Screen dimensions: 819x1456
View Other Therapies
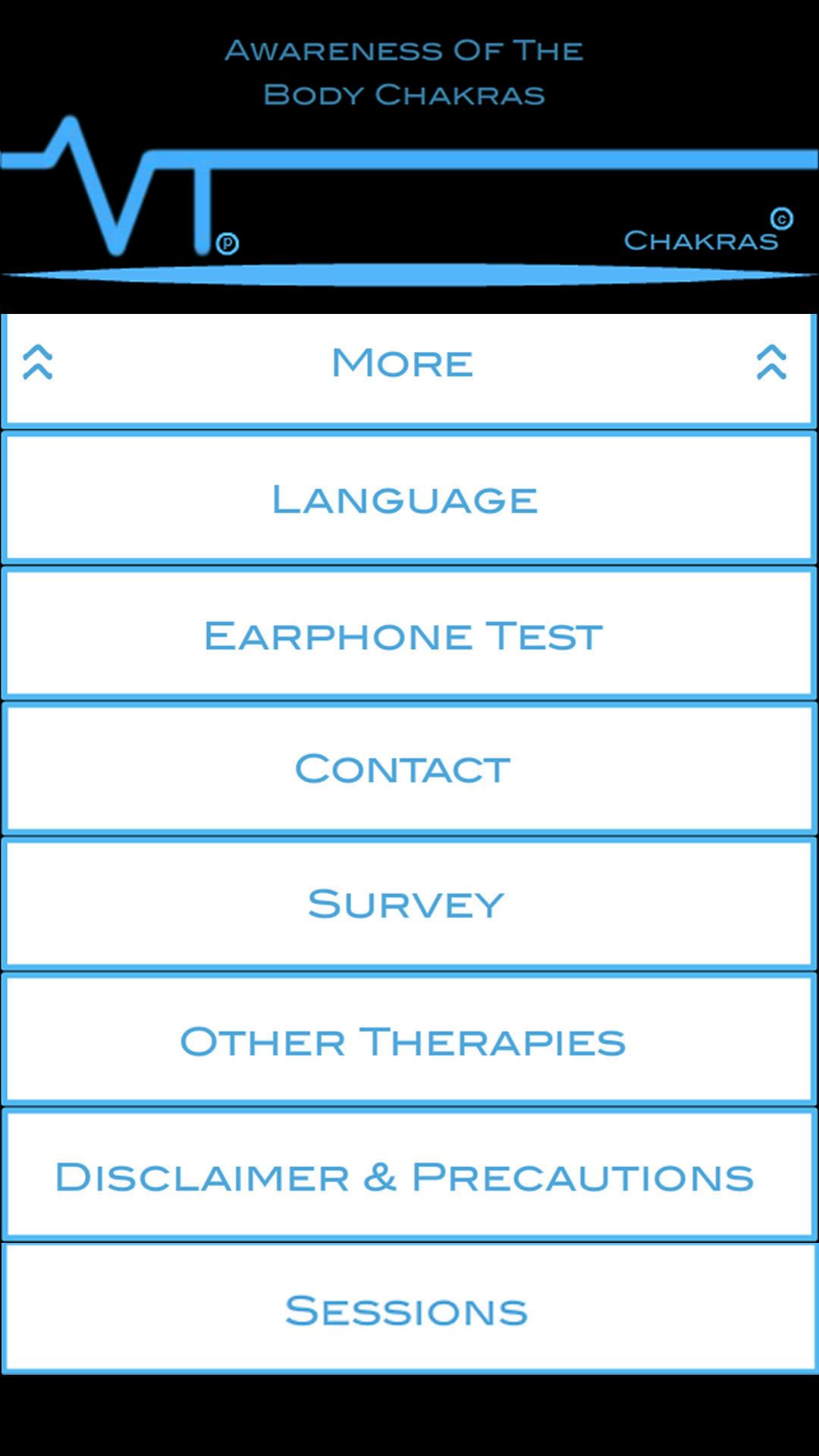[409, 1040]
